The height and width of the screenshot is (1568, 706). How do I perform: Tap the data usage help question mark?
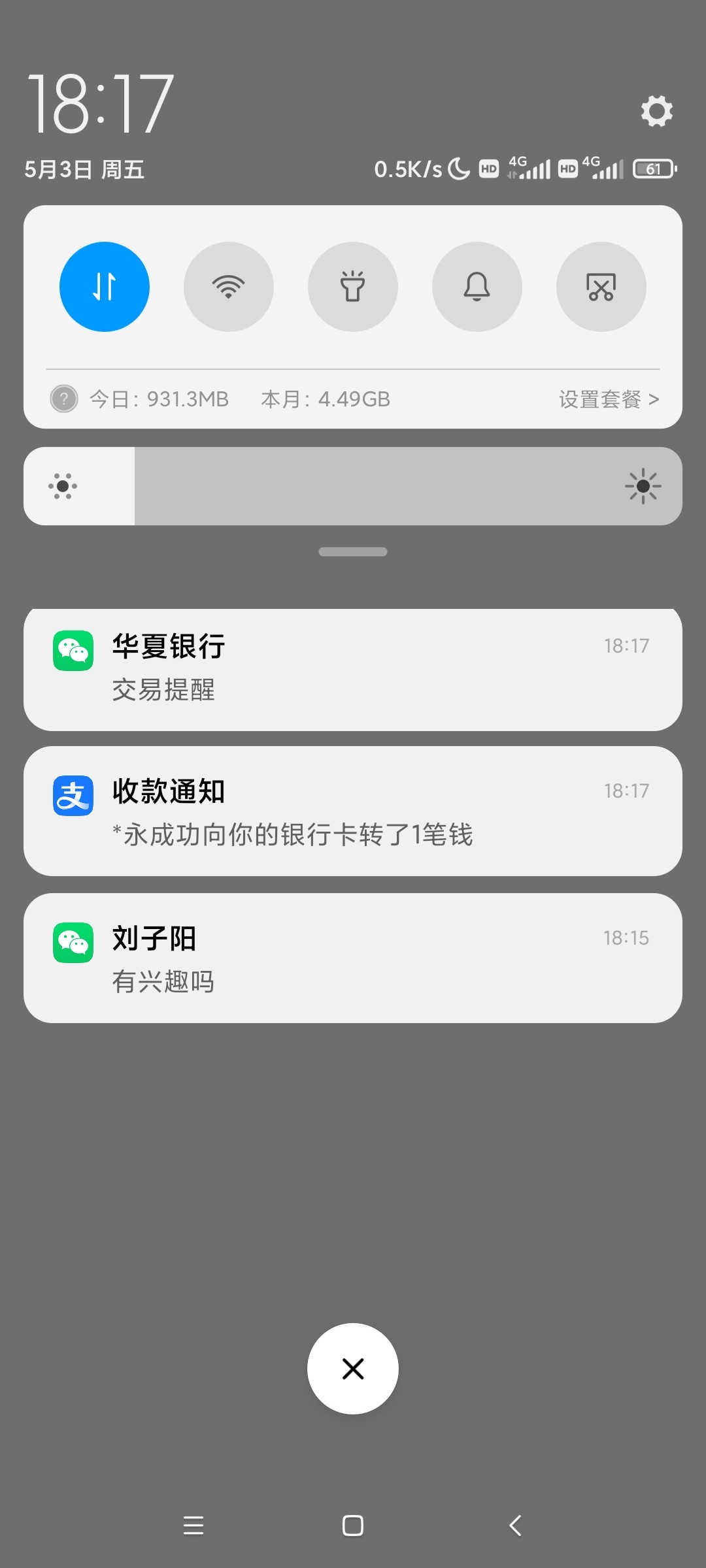(x=64, y=399)
